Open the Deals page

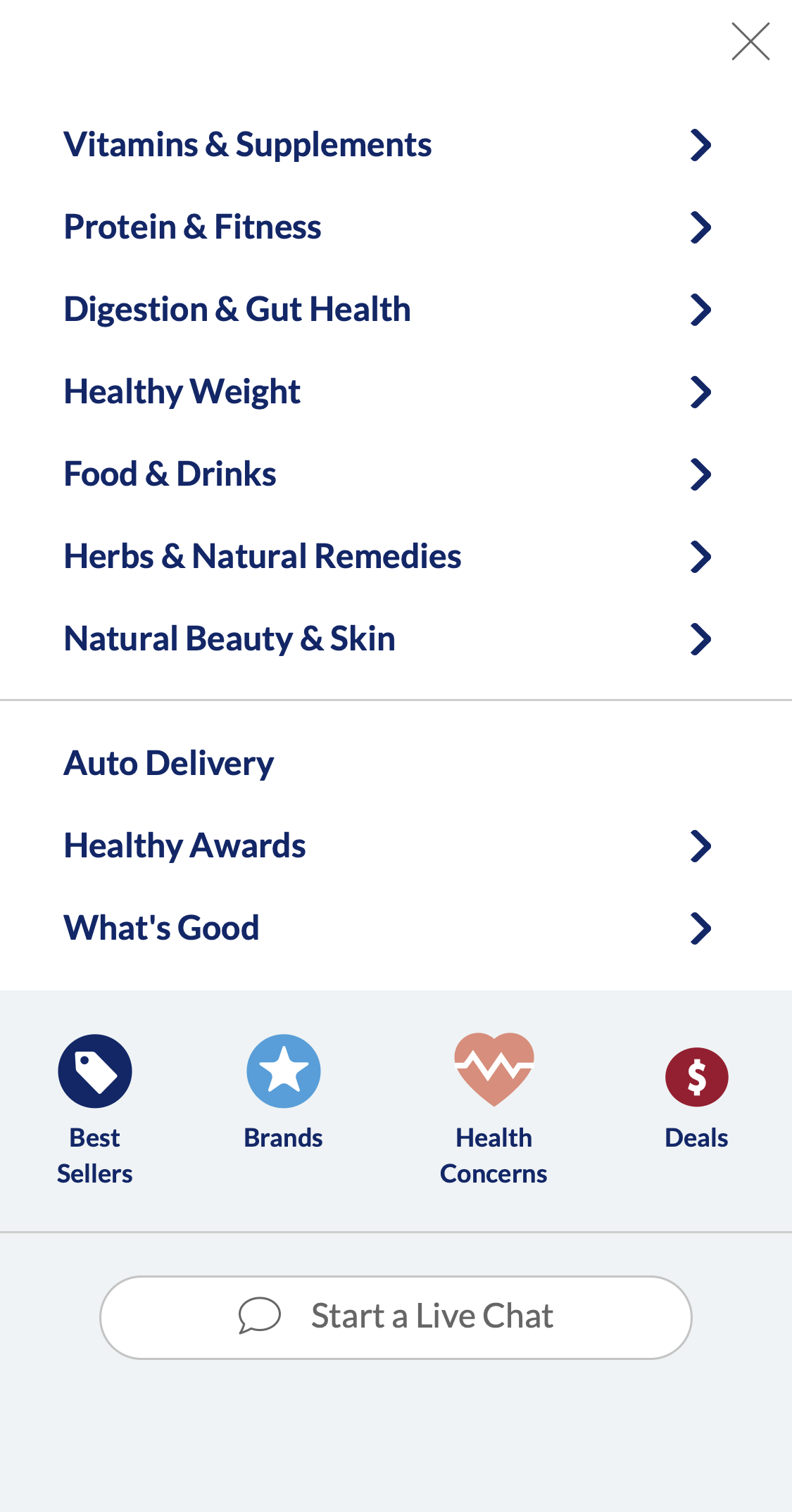(x=696, y=1138)
